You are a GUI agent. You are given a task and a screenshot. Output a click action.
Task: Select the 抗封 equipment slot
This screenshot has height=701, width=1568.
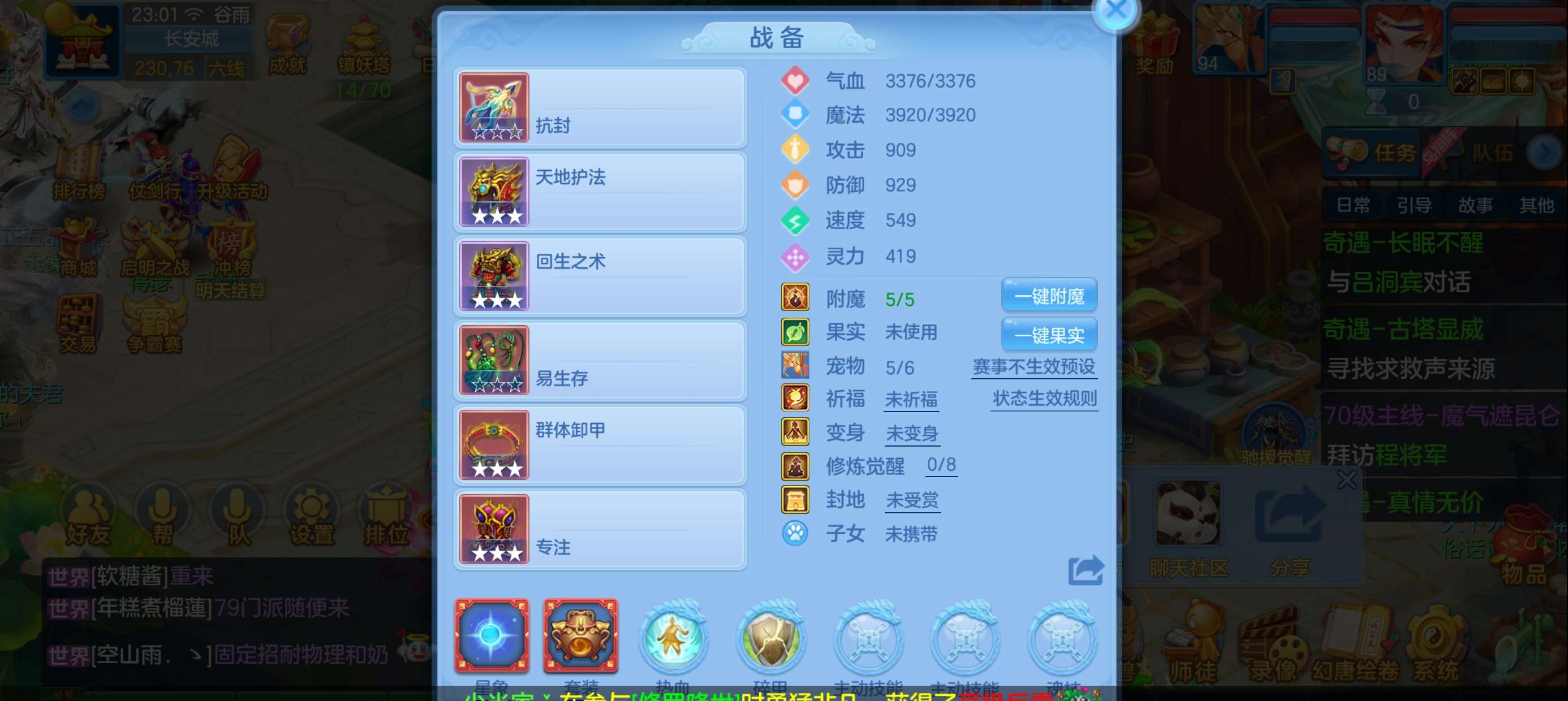[600, 108]
